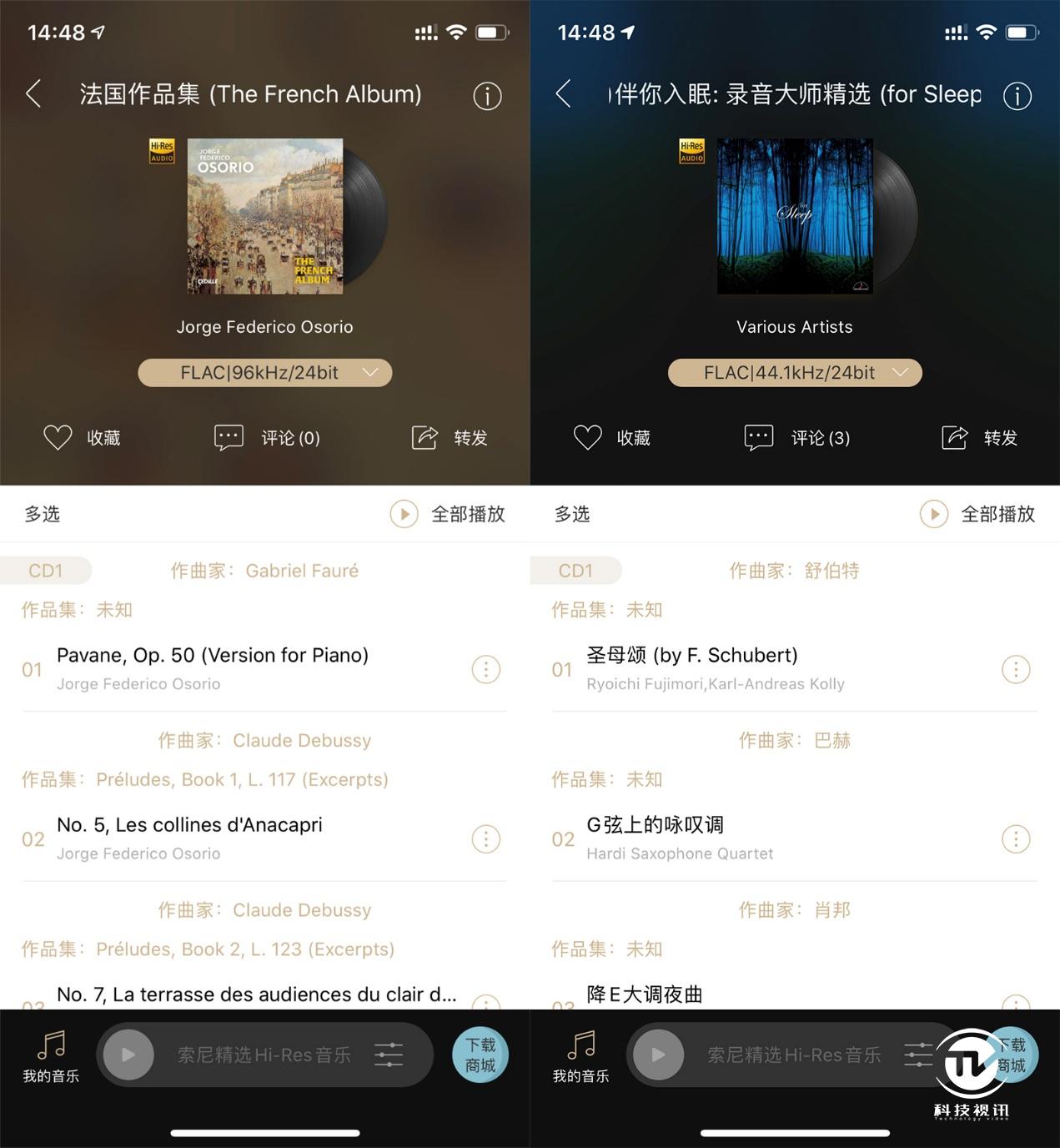Go back from The French Album page
The image size is (1060, 1148).
tap(34, 93)
